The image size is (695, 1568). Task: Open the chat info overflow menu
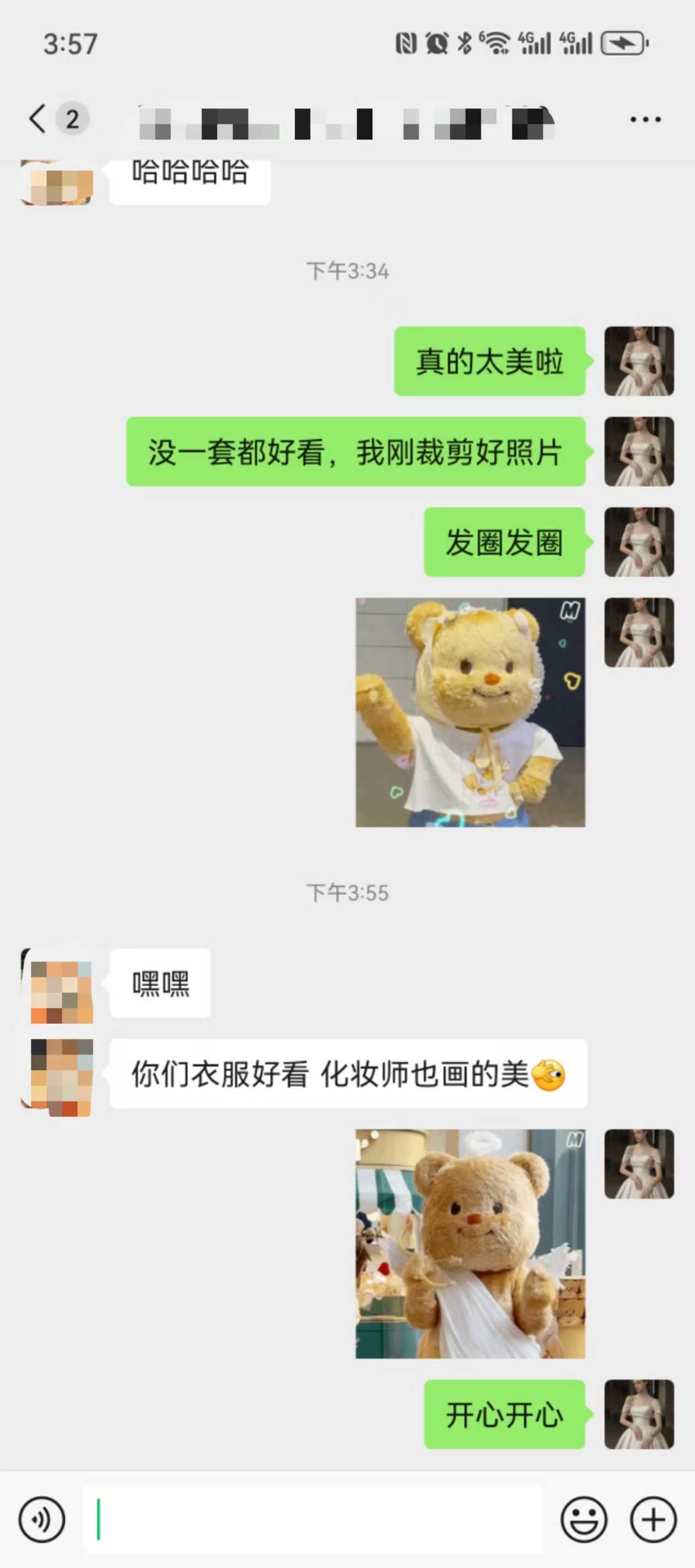point(645,119)
